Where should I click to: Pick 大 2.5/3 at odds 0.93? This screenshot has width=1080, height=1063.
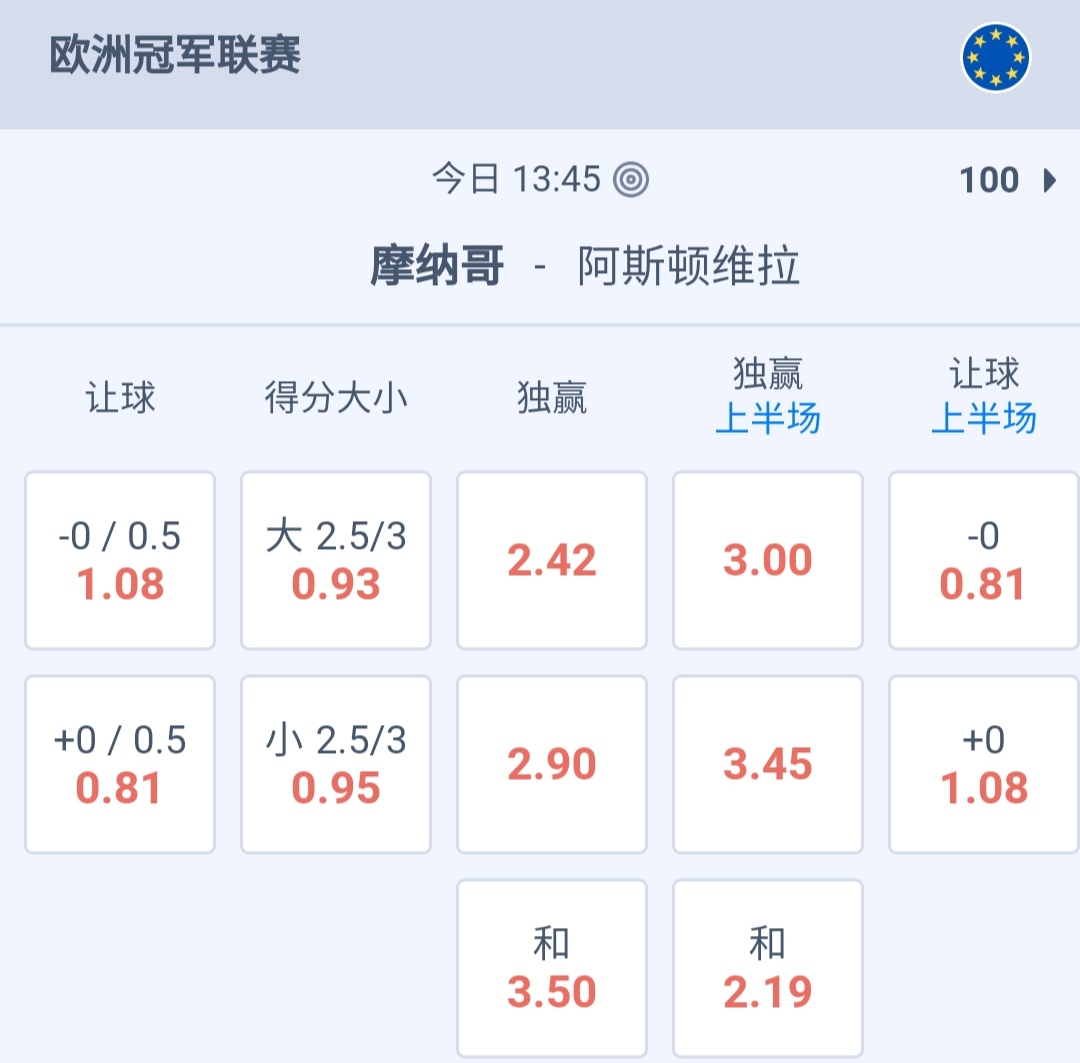(x=336, y=561)
